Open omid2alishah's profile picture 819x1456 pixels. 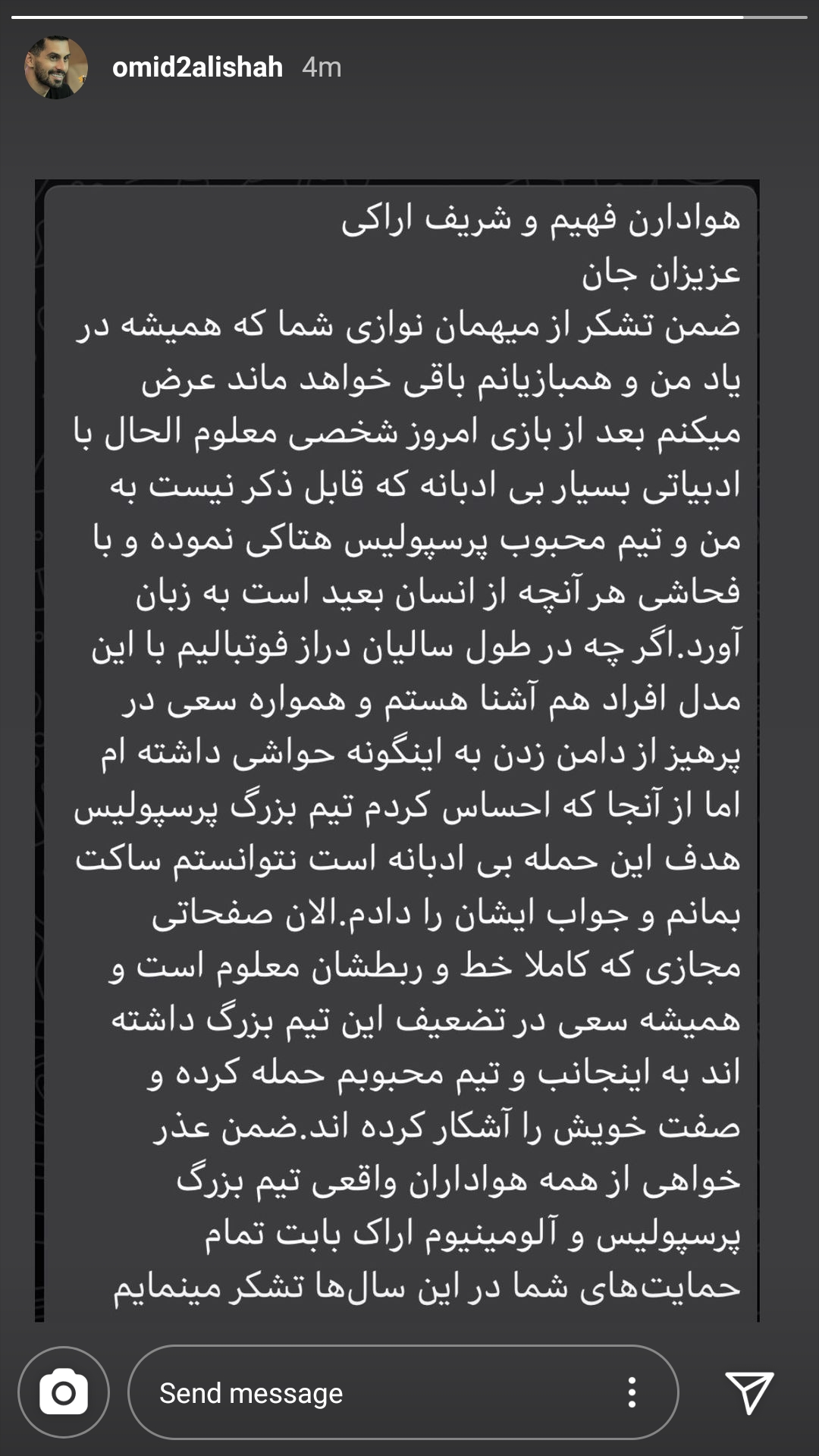(56, 67)
